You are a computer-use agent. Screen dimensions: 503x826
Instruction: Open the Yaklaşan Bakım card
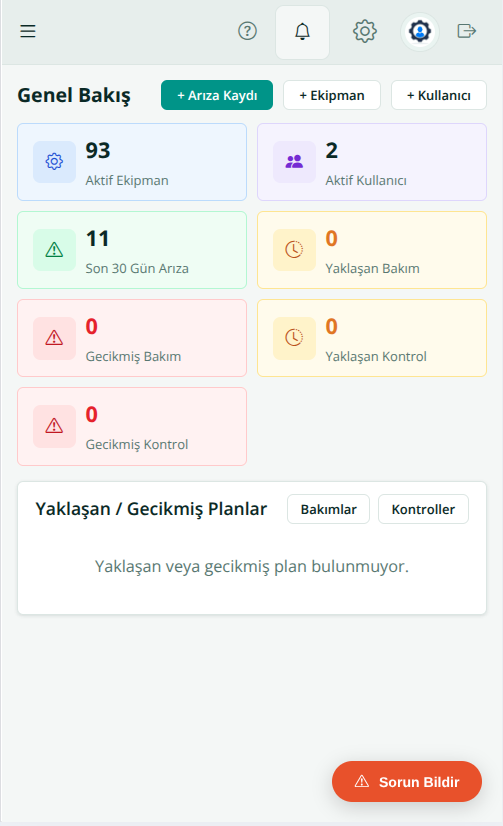(372, 250)
